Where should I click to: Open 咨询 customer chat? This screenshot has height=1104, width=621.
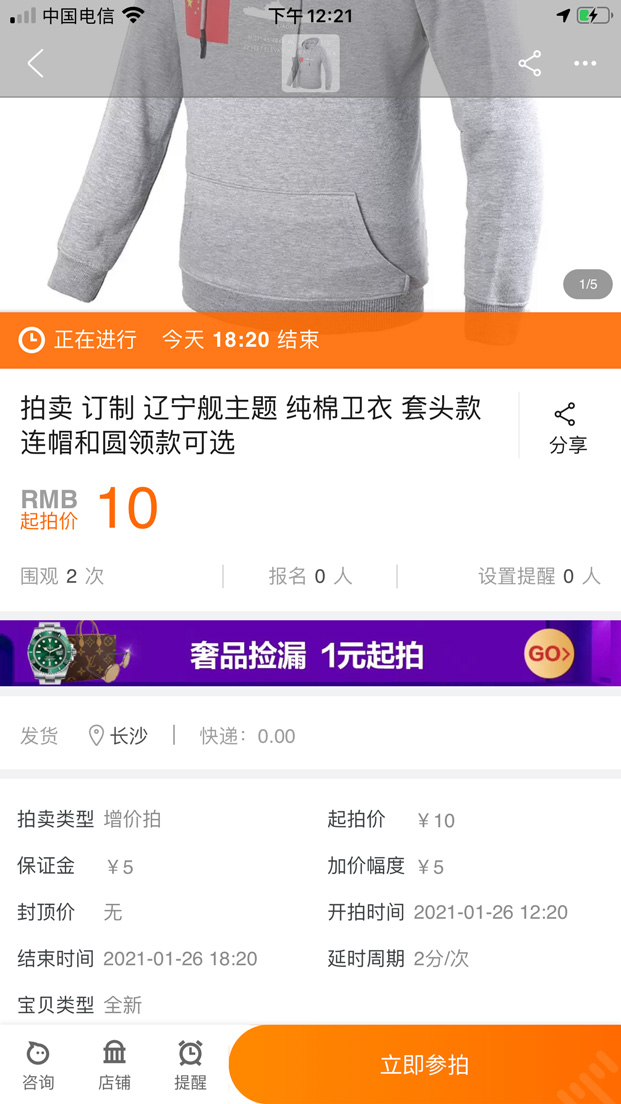tap(38, 1065)
